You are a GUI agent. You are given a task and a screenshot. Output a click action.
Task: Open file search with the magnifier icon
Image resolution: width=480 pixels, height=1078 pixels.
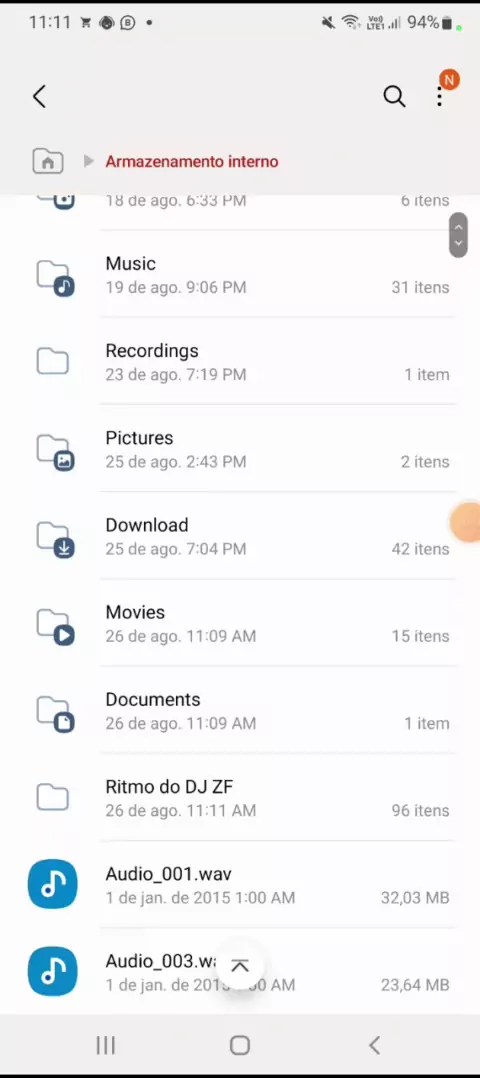click(394, 96)
